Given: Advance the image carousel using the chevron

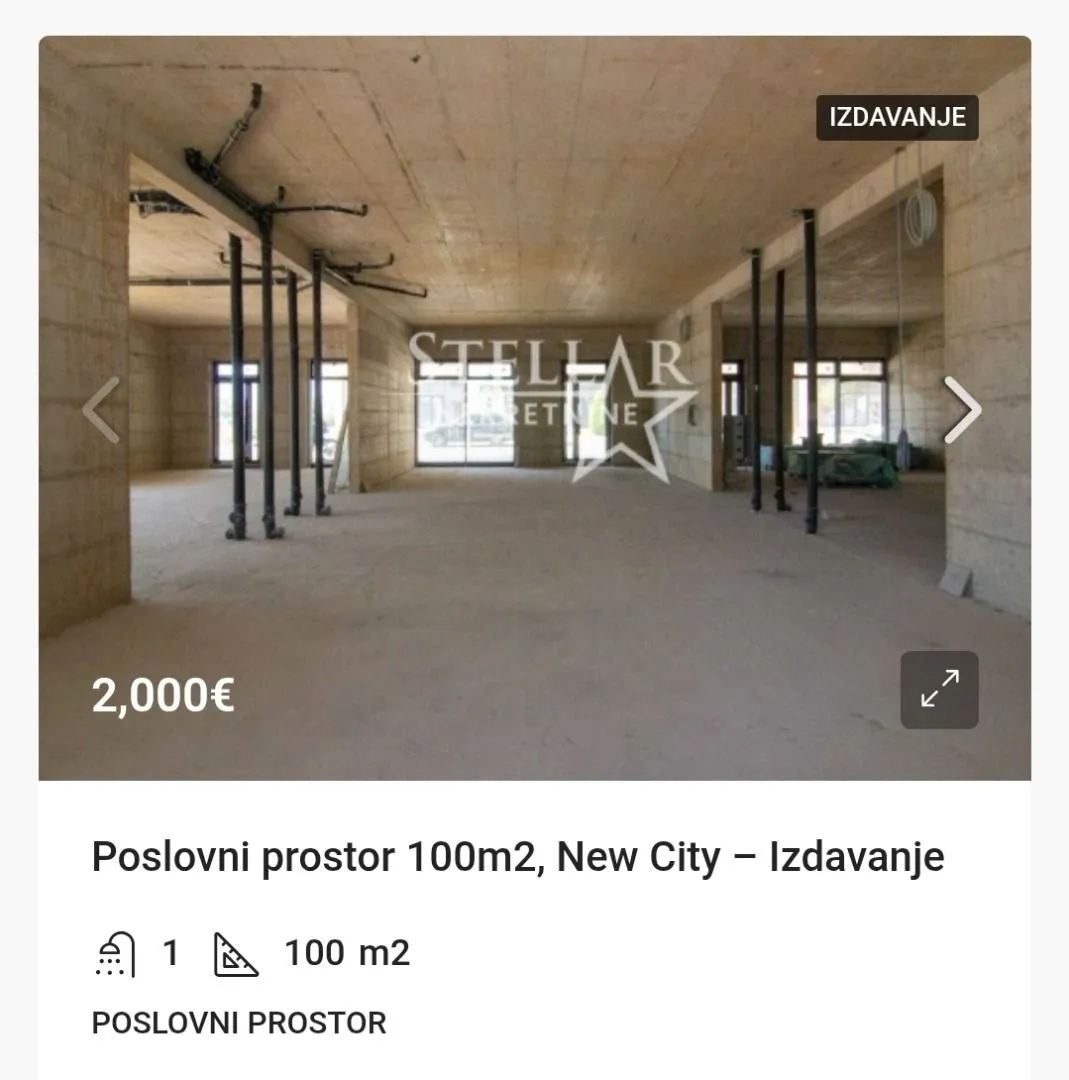Looking at the screenshot, I should pos(962,409).
